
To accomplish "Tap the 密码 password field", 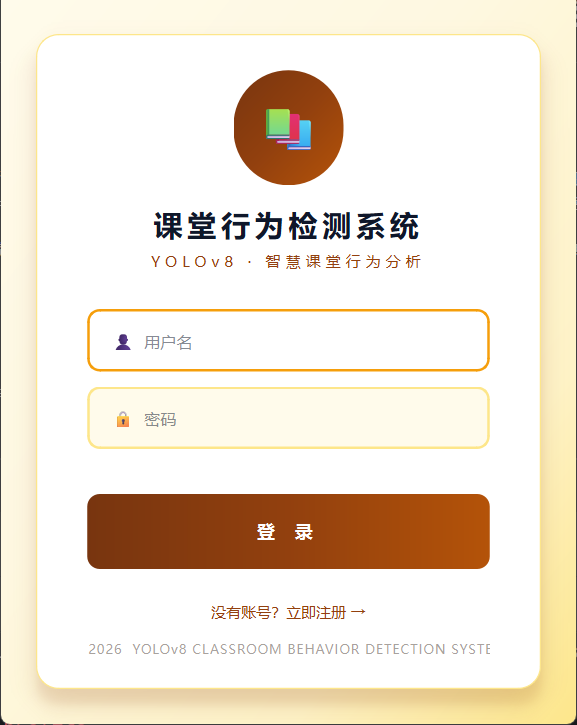I will click(288, 418).
